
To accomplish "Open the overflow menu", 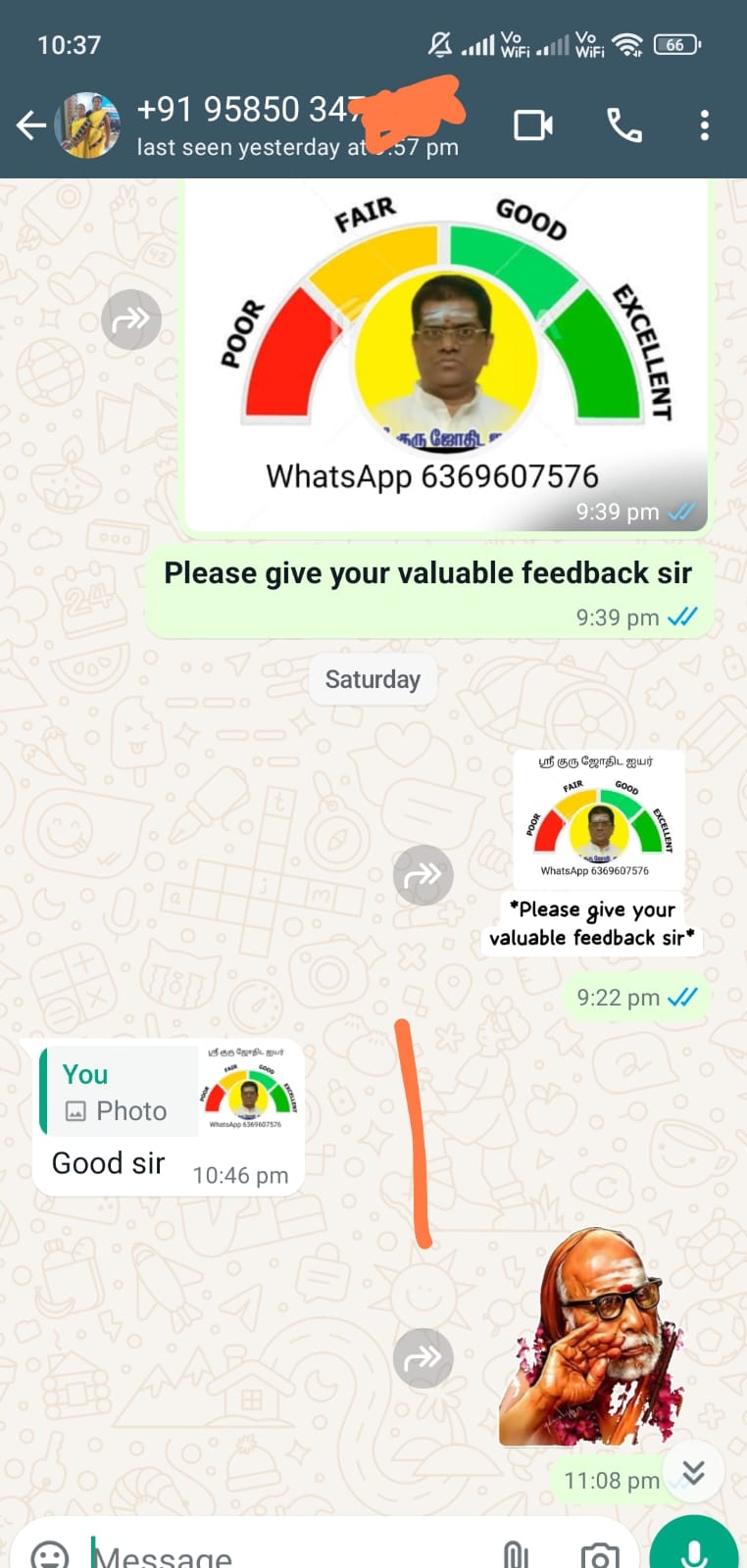I will (x=704, y=125).
